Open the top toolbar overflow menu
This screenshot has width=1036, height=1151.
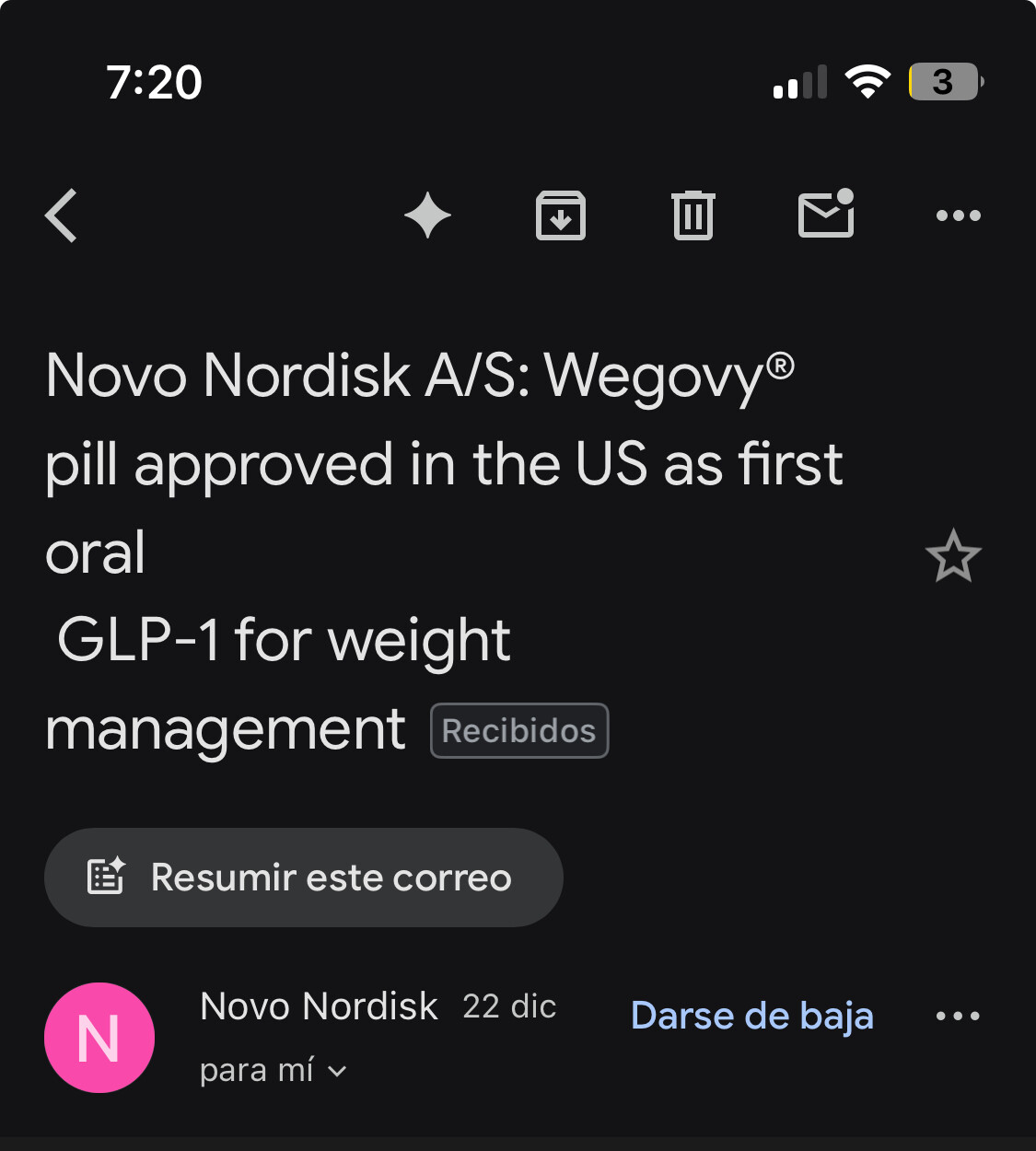[x=958, y=215]
